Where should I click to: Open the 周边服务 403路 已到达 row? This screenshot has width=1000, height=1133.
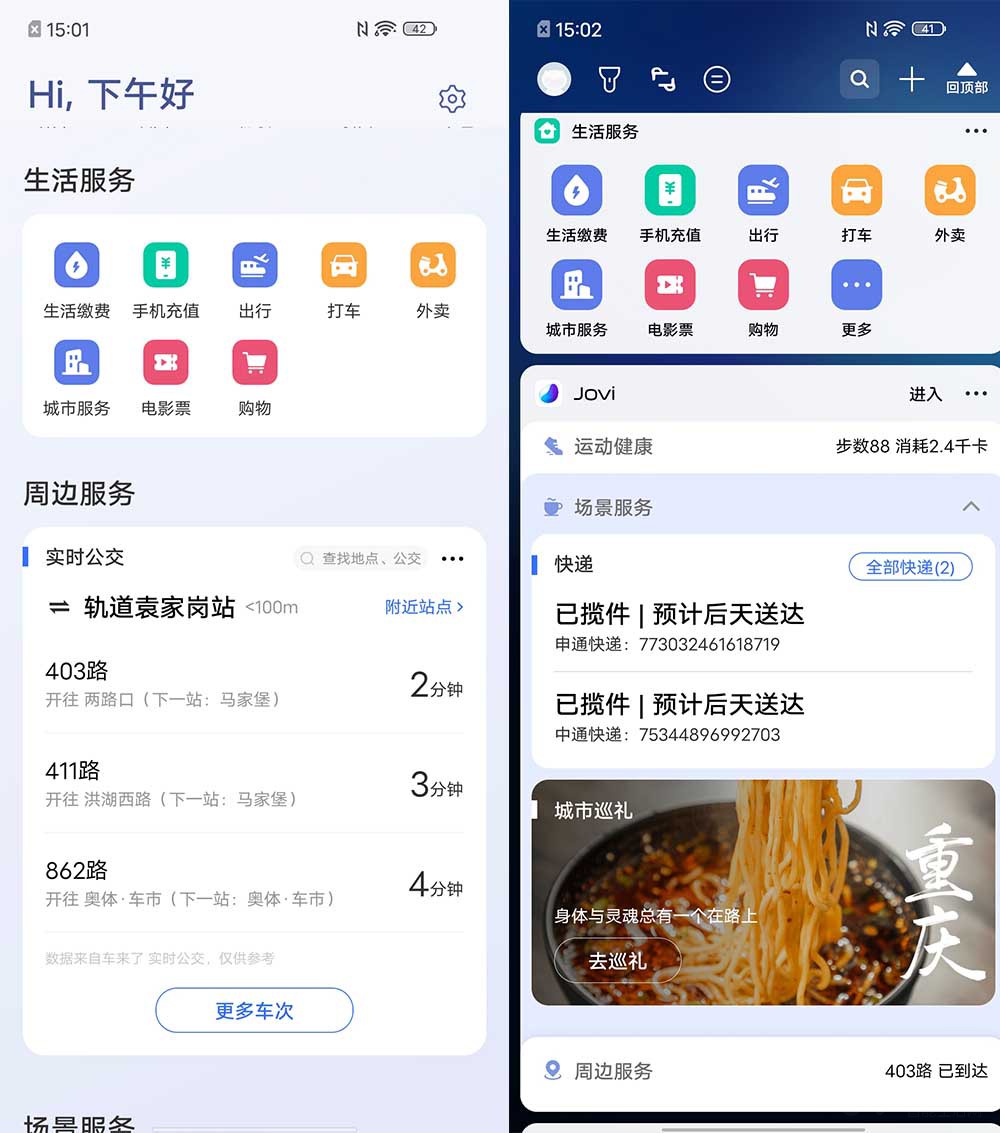(x=760, y=1071)
